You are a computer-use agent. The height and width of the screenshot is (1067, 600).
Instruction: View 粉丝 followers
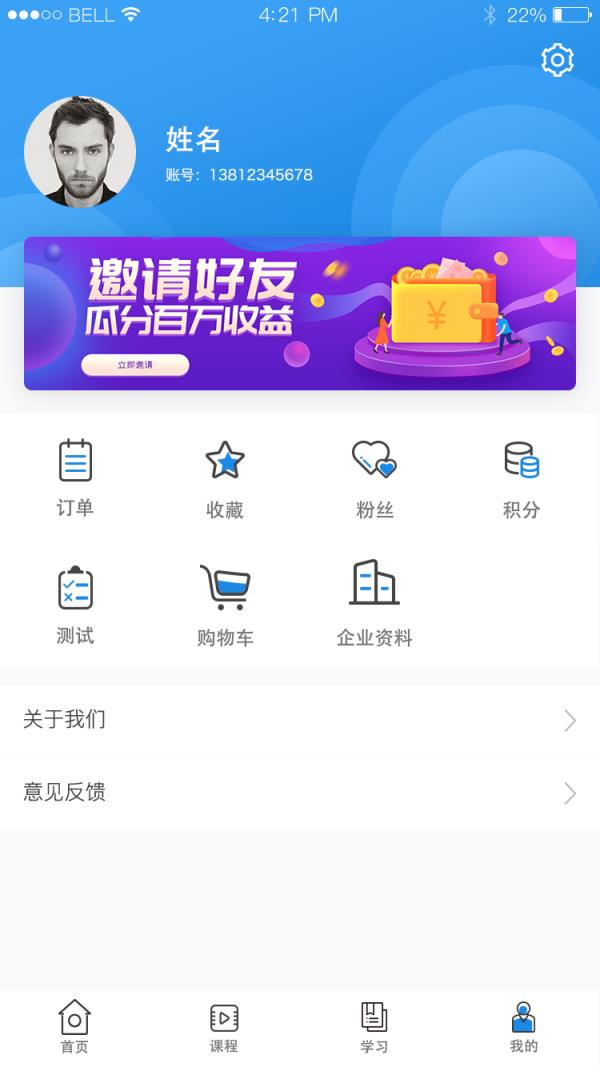tap(375, 478)
